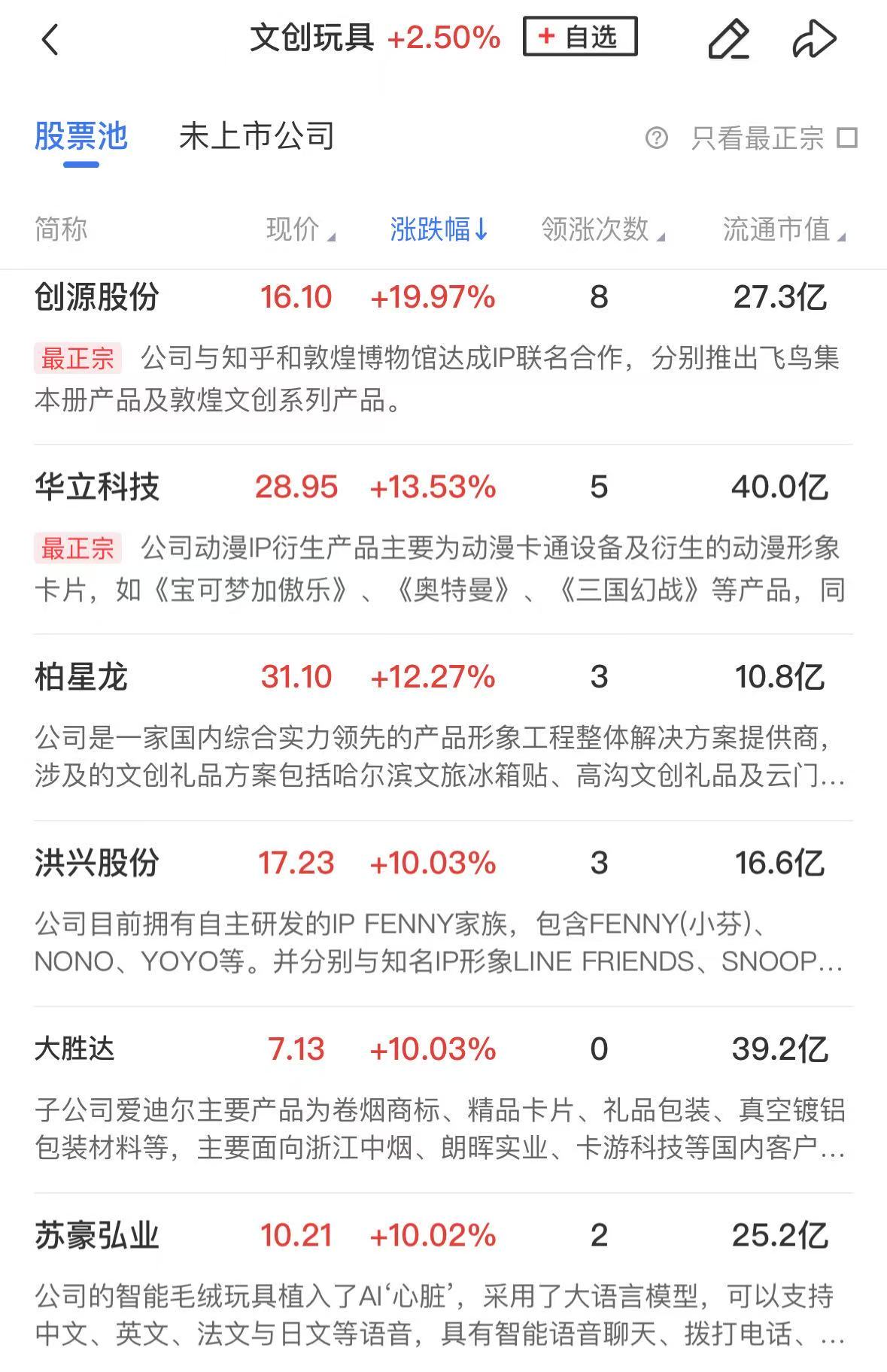Open 柏星龙 stock details
This screenshot has height=1372, width=887.
[81, 677]
